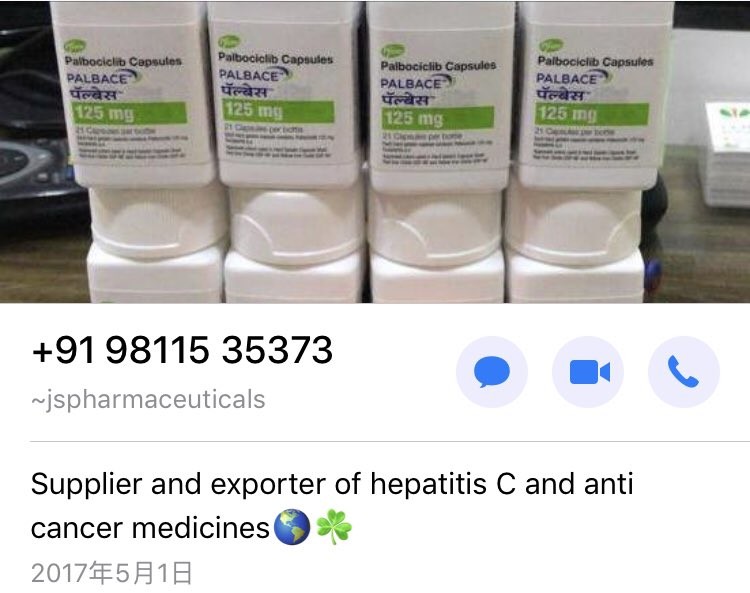Place a voice call to +91 98115 35373

pos(684,372)
